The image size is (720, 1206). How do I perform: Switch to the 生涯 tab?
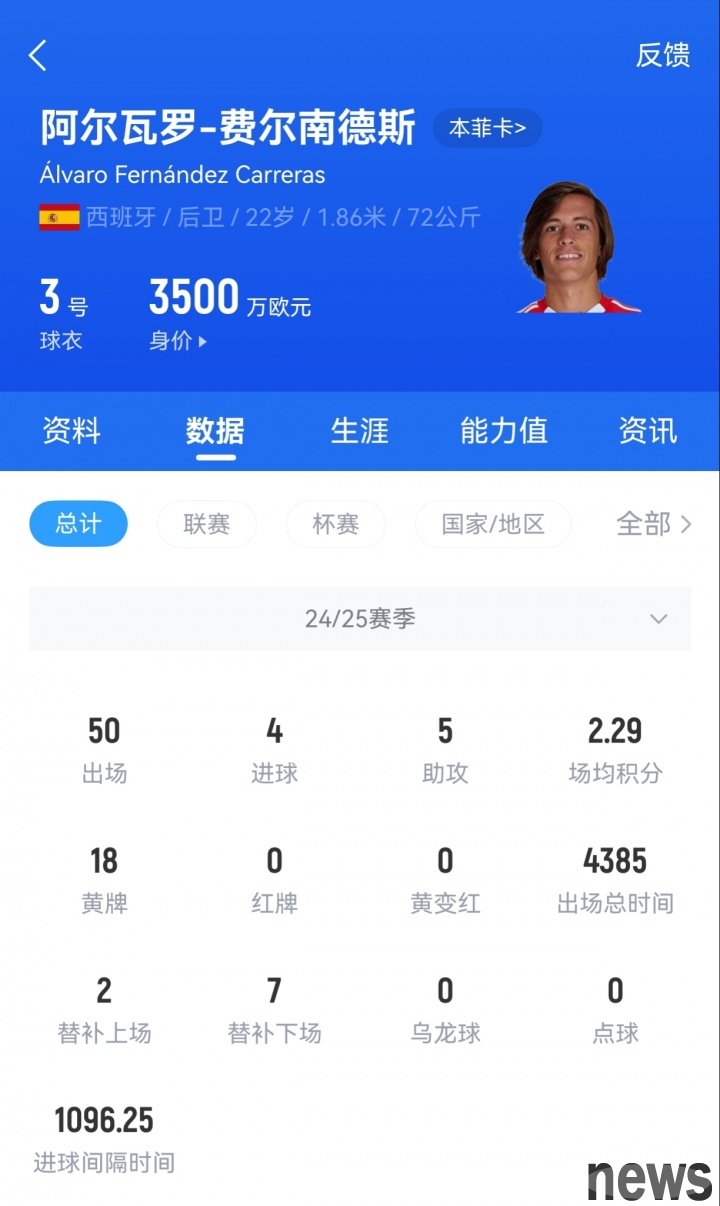pyautogui.click(x=359, y=431)
